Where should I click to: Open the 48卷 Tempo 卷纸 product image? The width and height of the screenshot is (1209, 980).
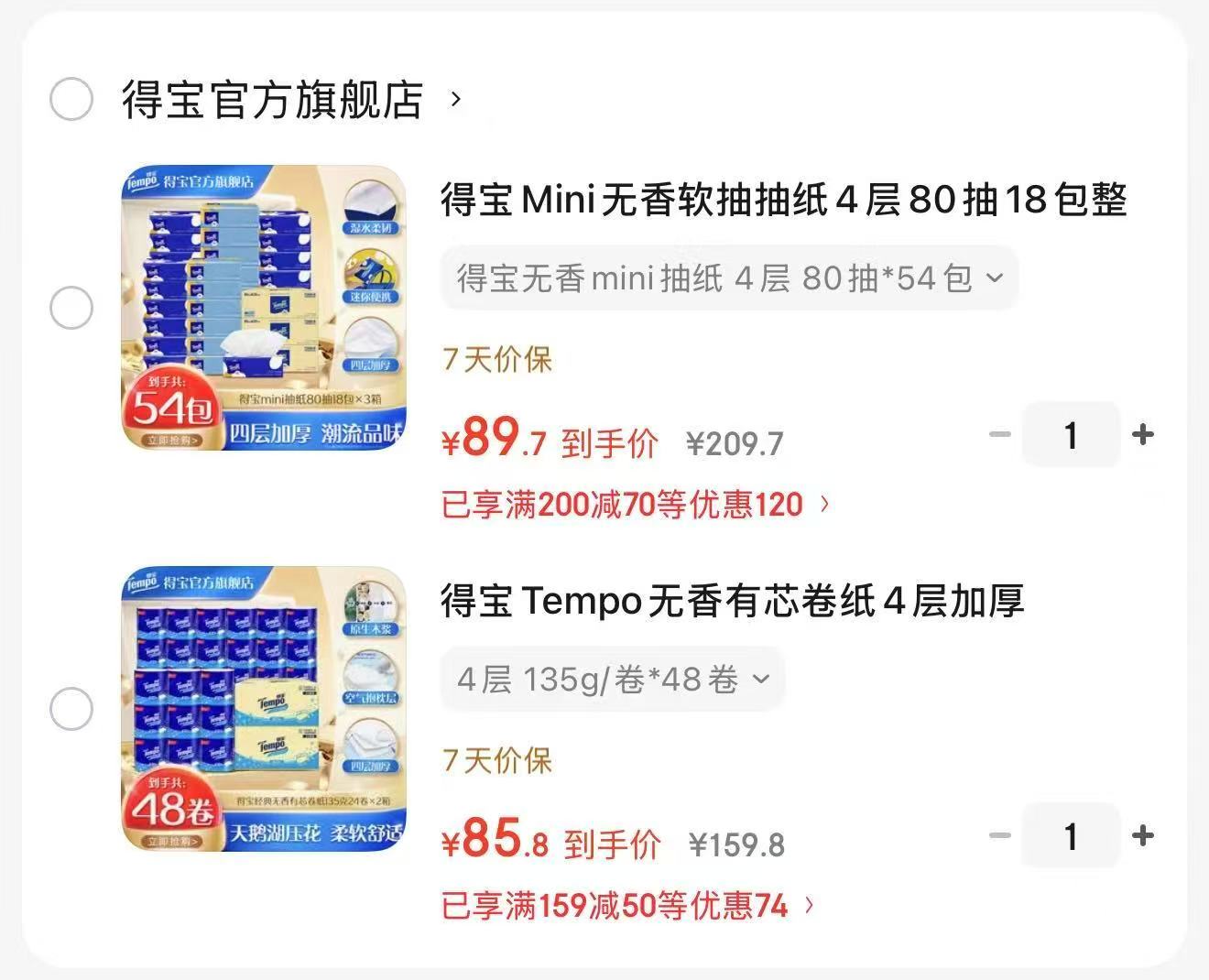tap(264, 709)
